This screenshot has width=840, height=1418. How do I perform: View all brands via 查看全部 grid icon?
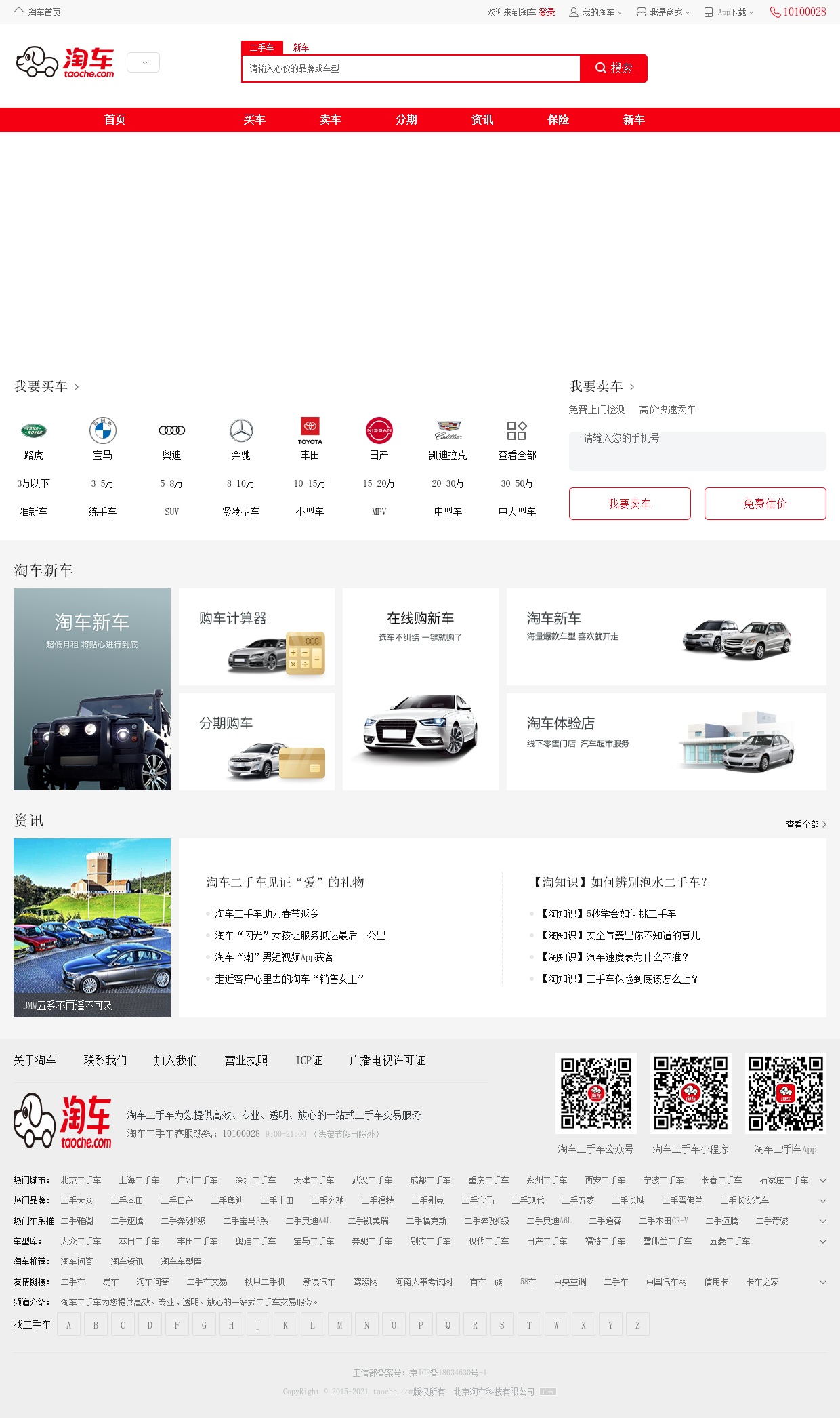point(517,439)
